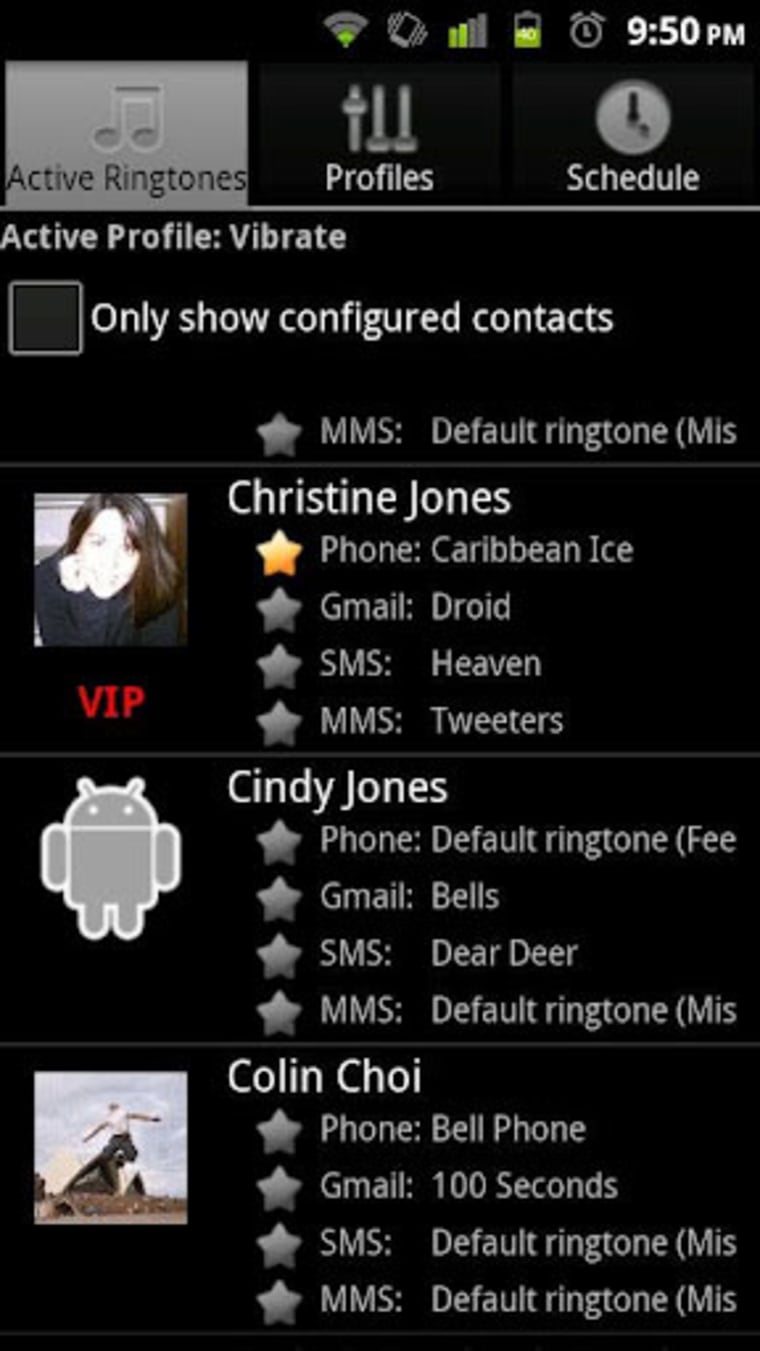Tap Colin Choi's contact photo

coord(110,1147)
